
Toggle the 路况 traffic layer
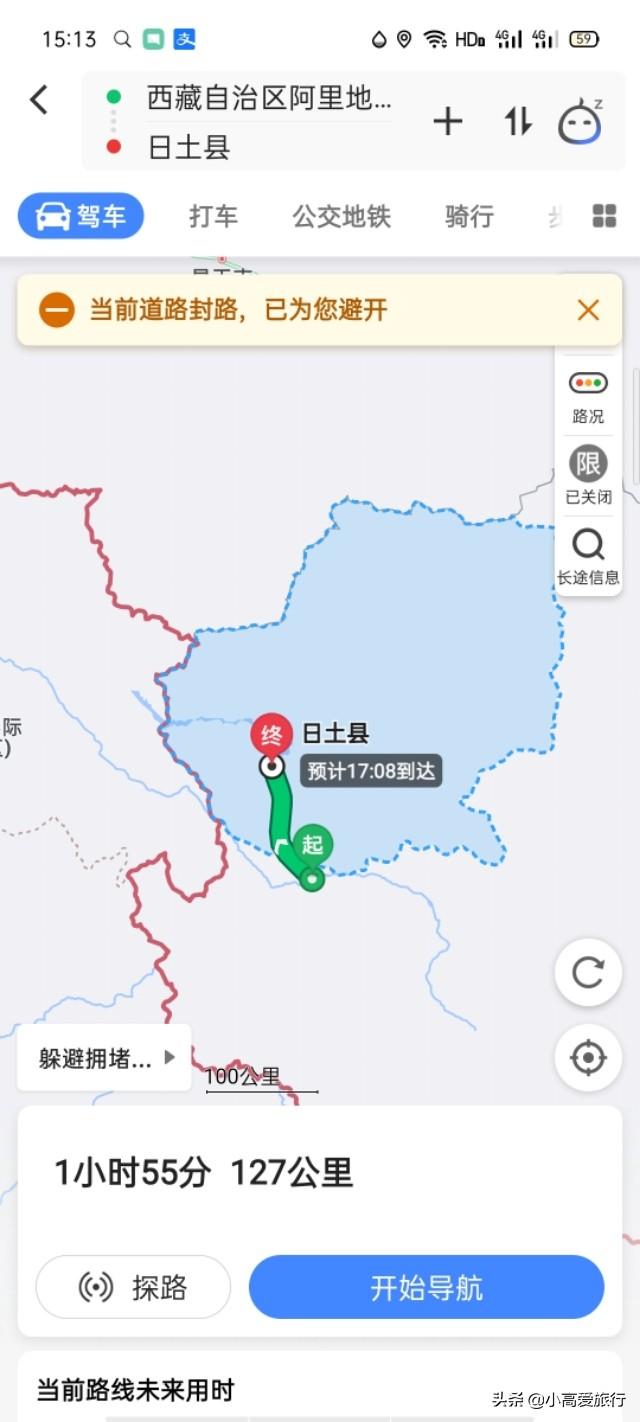[x=588, y=396]
